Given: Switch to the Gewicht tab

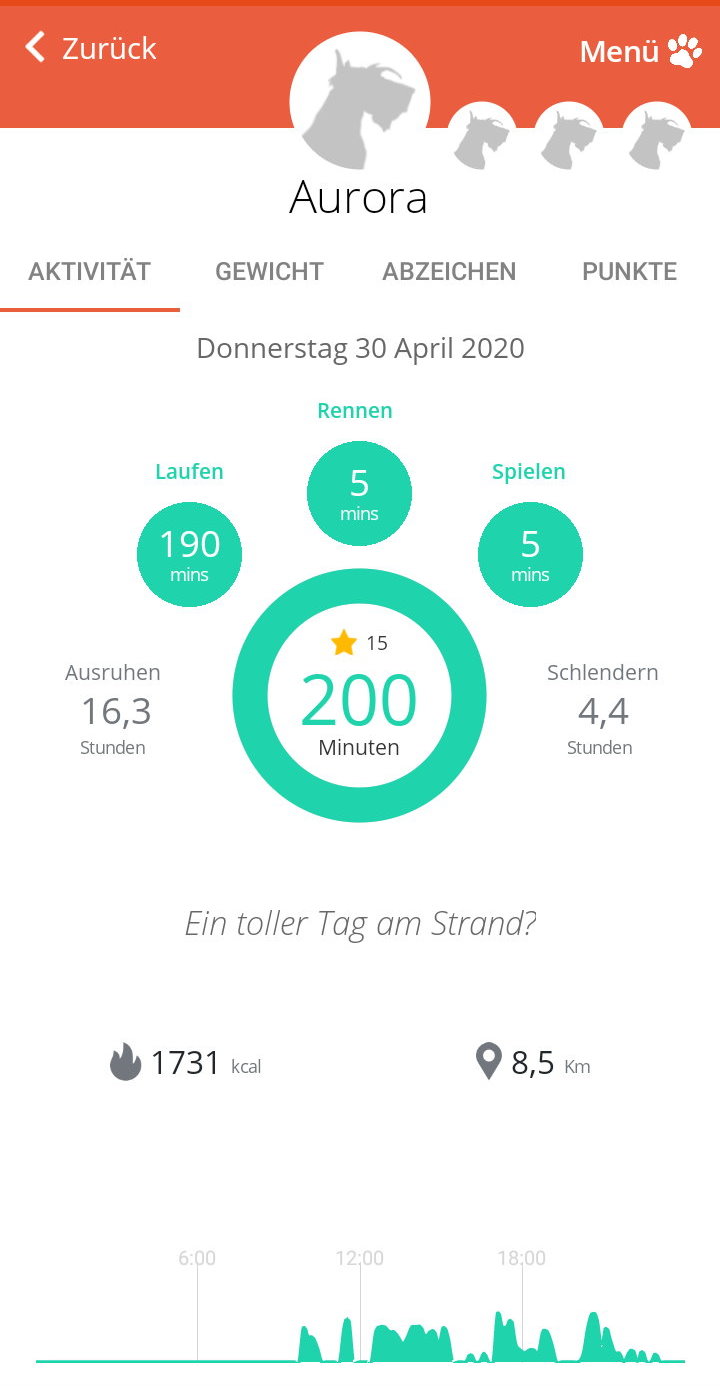Looking at the screenshot, I should tap(269, 271).
